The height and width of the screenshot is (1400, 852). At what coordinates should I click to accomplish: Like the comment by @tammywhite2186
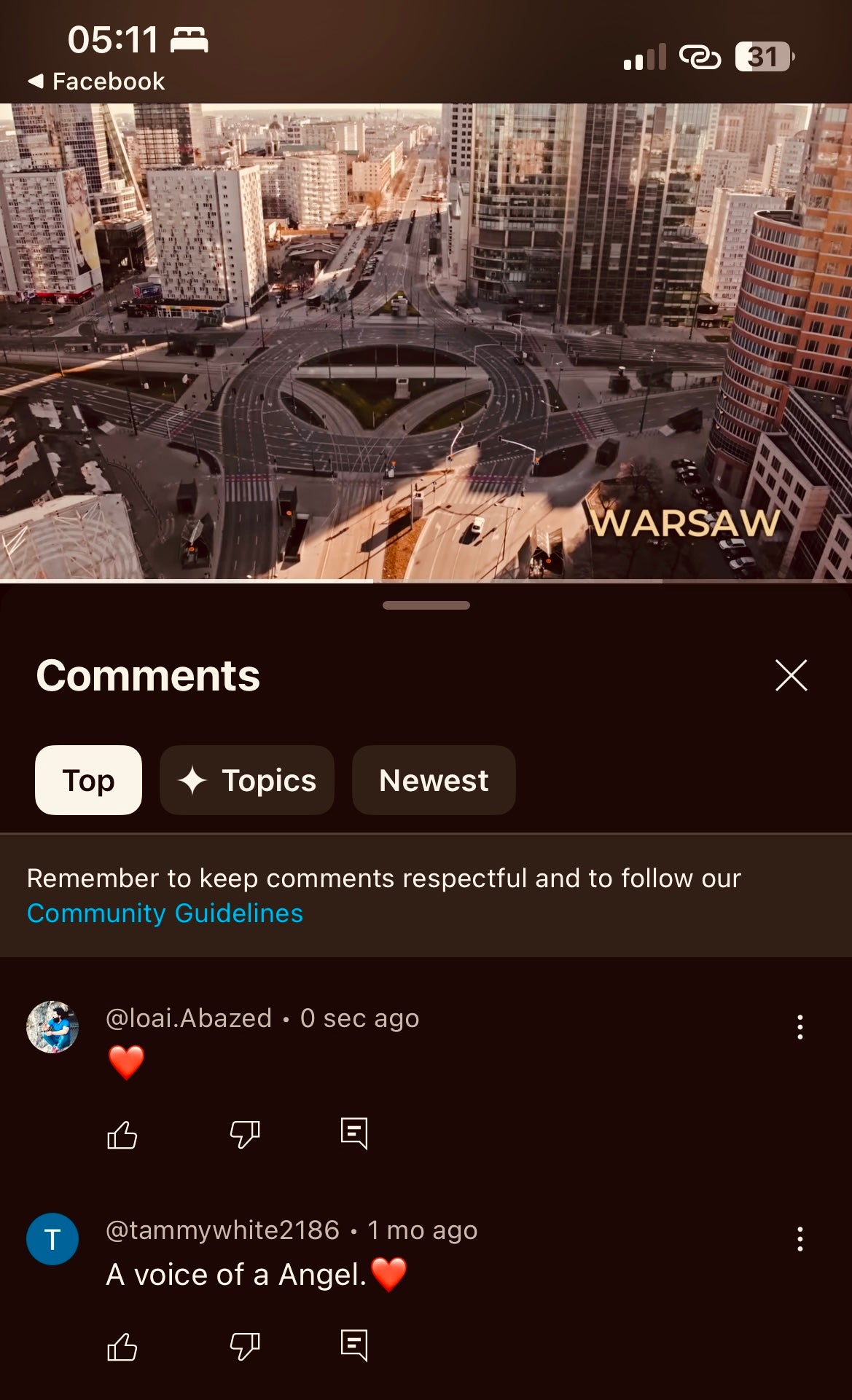(122, 1346)
